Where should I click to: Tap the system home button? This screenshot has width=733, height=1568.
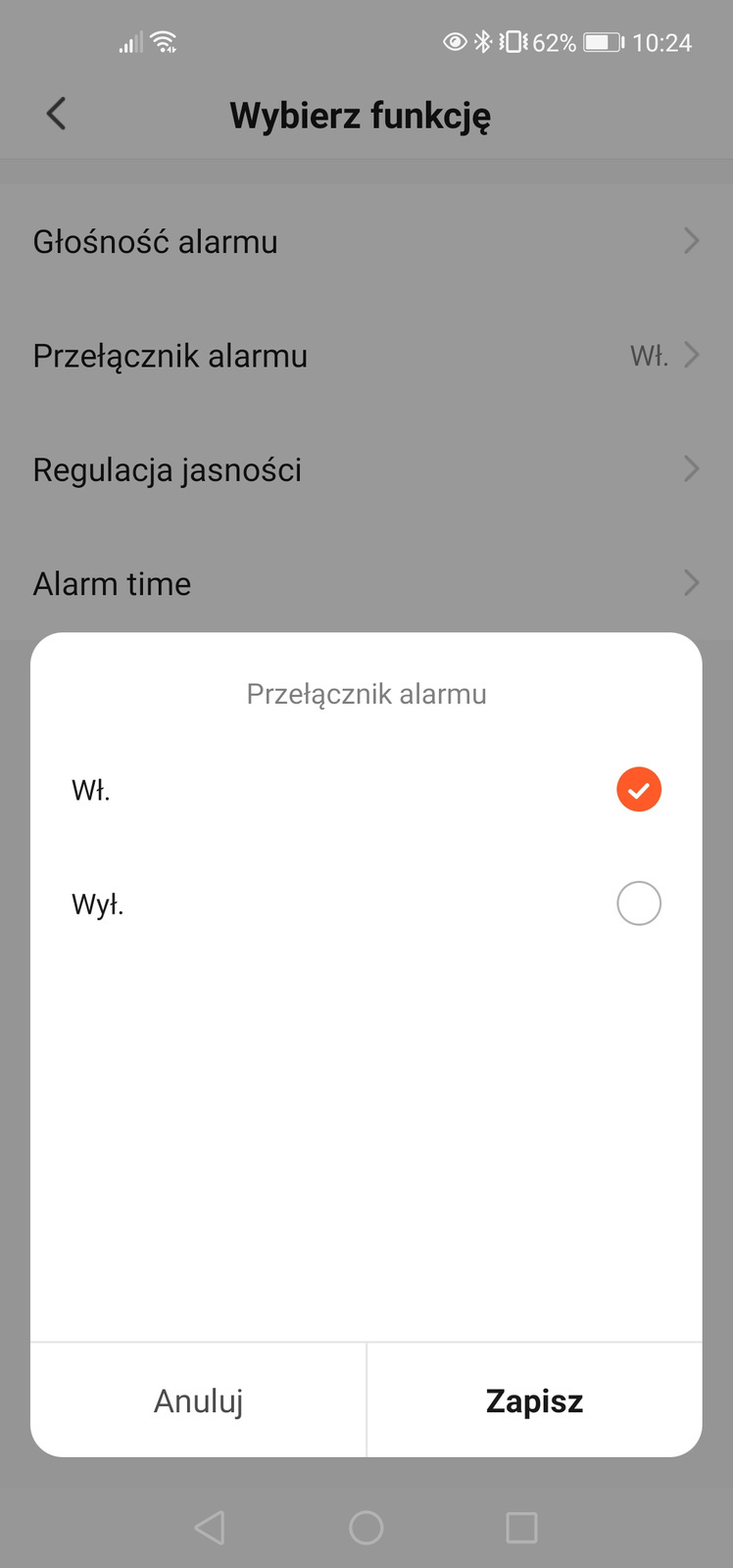click(366, 1527)
